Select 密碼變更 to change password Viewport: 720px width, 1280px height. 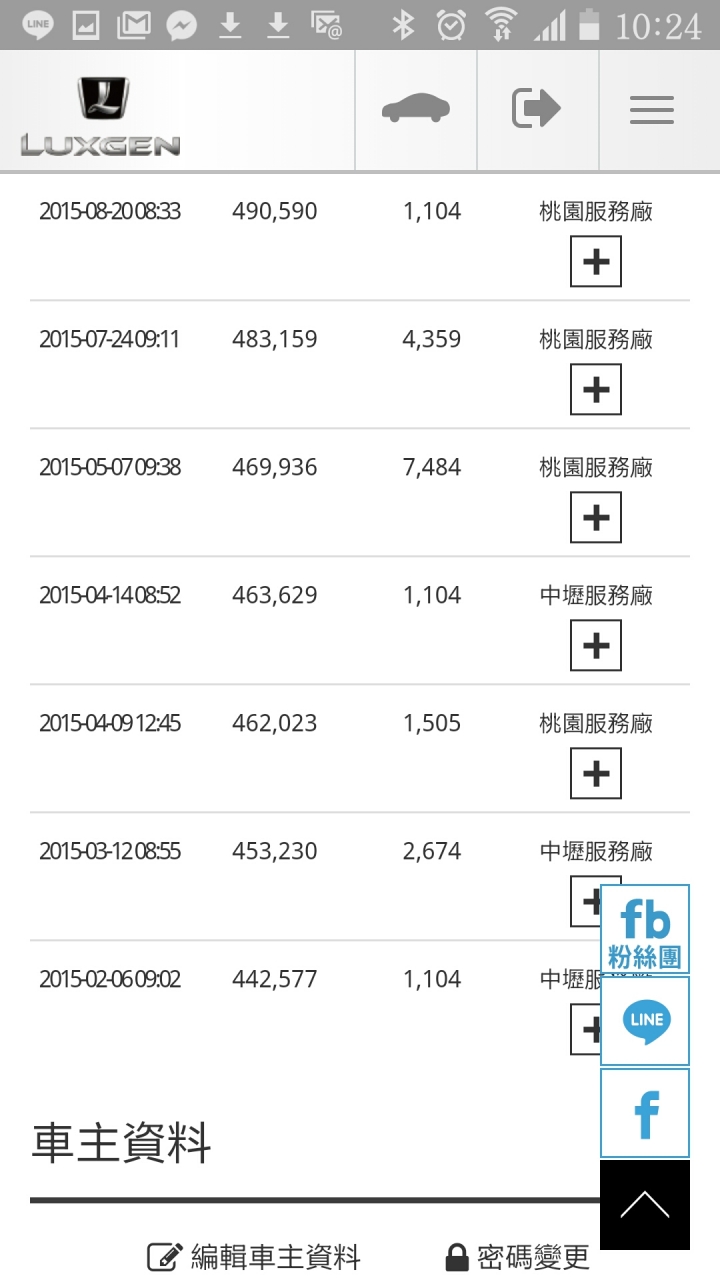coord(517,1257)
